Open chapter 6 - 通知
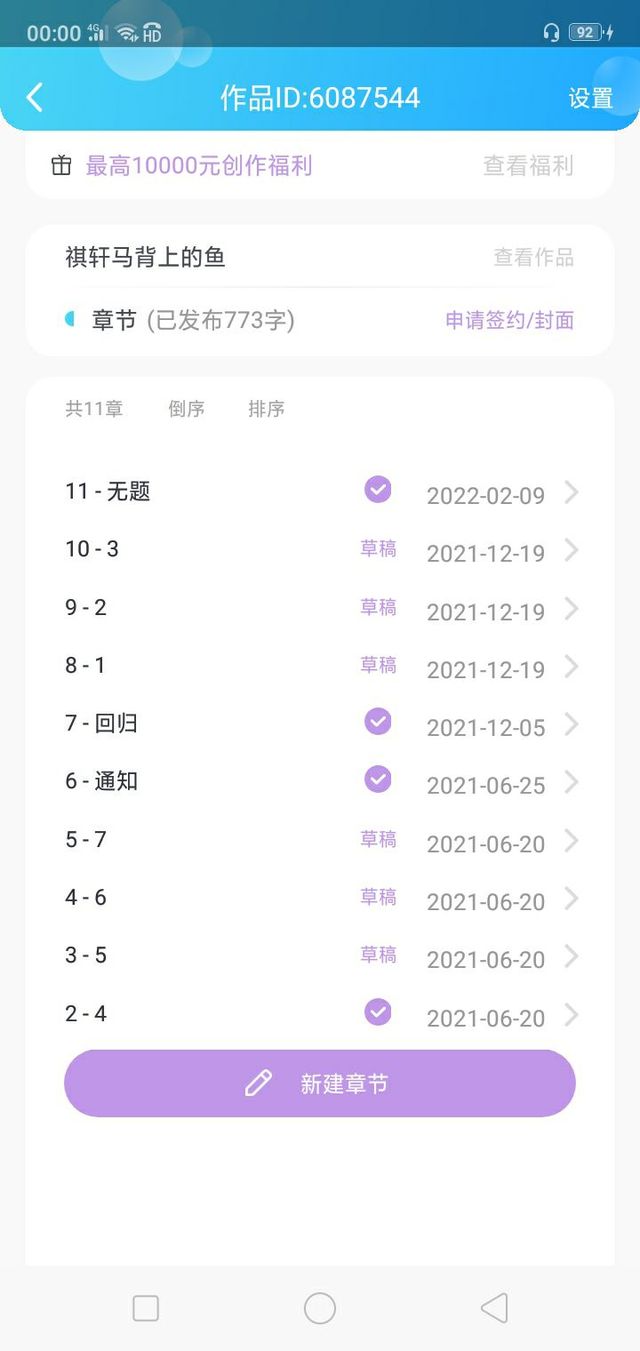640x1351 pixels. (320, 781)
